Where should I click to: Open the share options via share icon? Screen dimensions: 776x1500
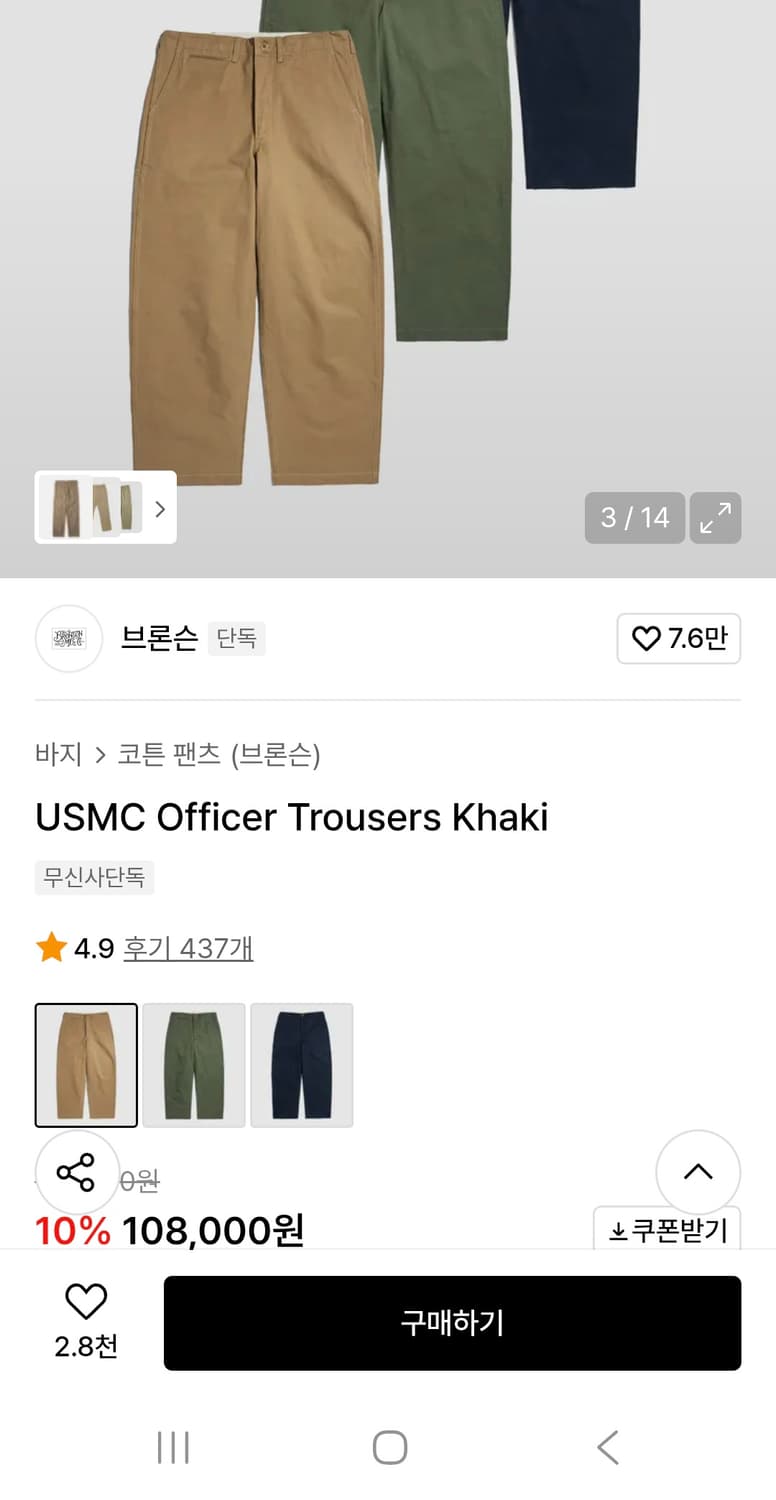(x=78, y=1172)
